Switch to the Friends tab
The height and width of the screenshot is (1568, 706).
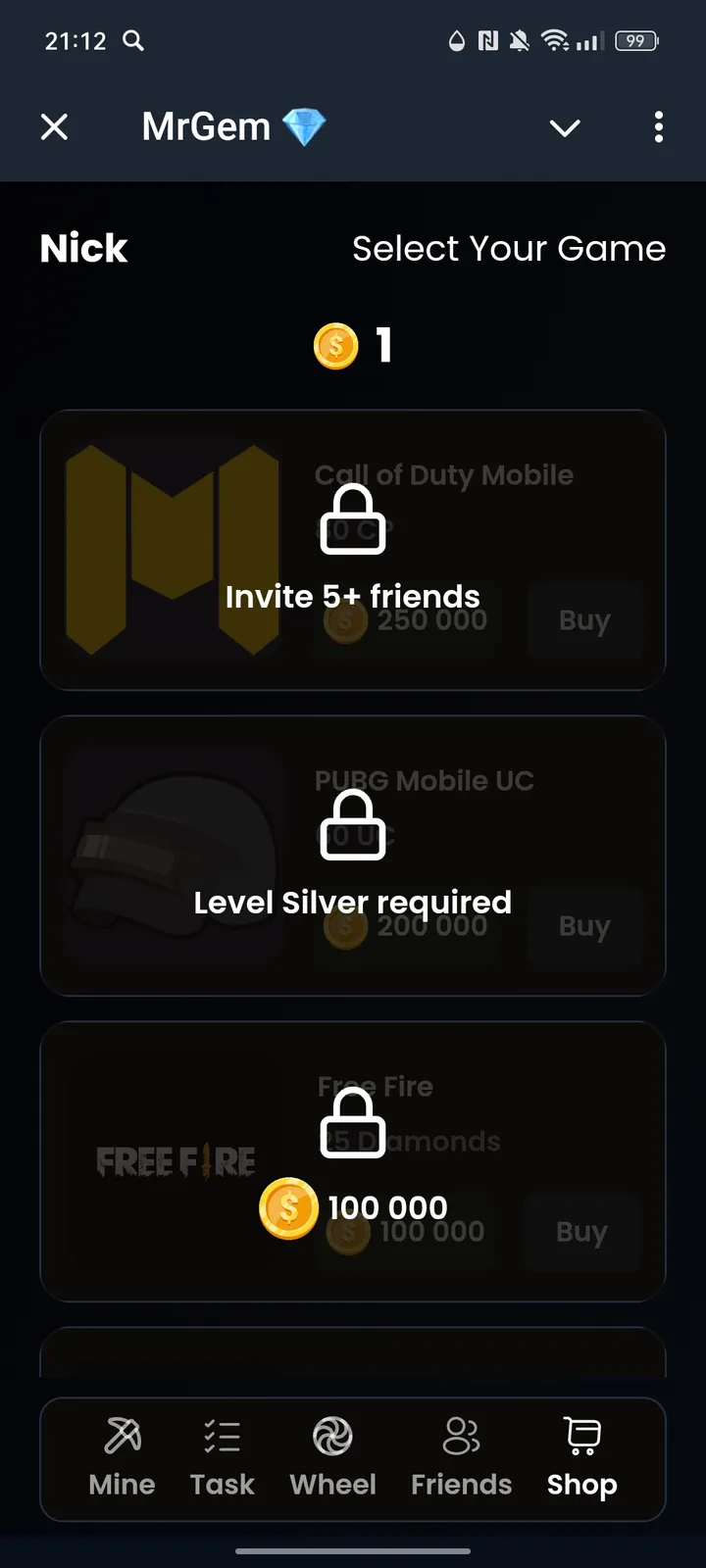pyautogui.click(x=461, y=1458)
